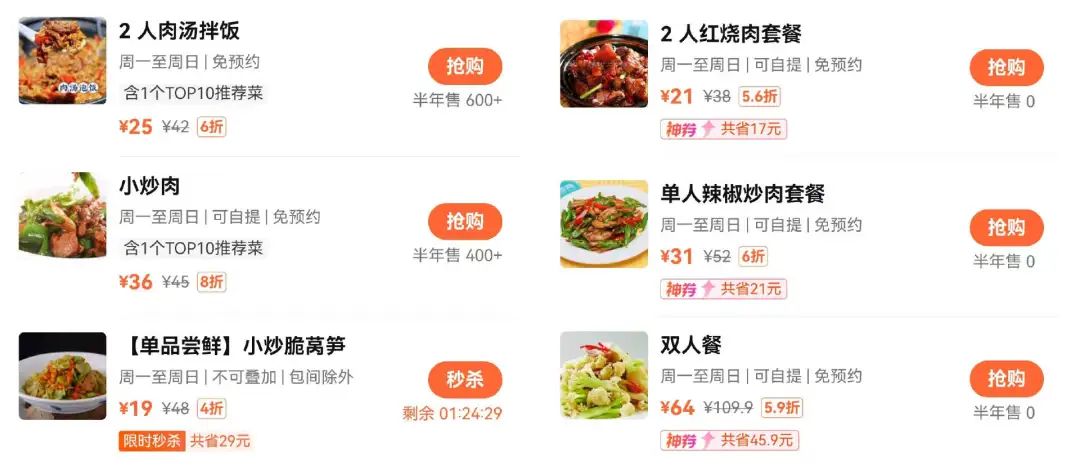Tap 抢购 for 2人肉汤拌饭

(x=465, y=67)
